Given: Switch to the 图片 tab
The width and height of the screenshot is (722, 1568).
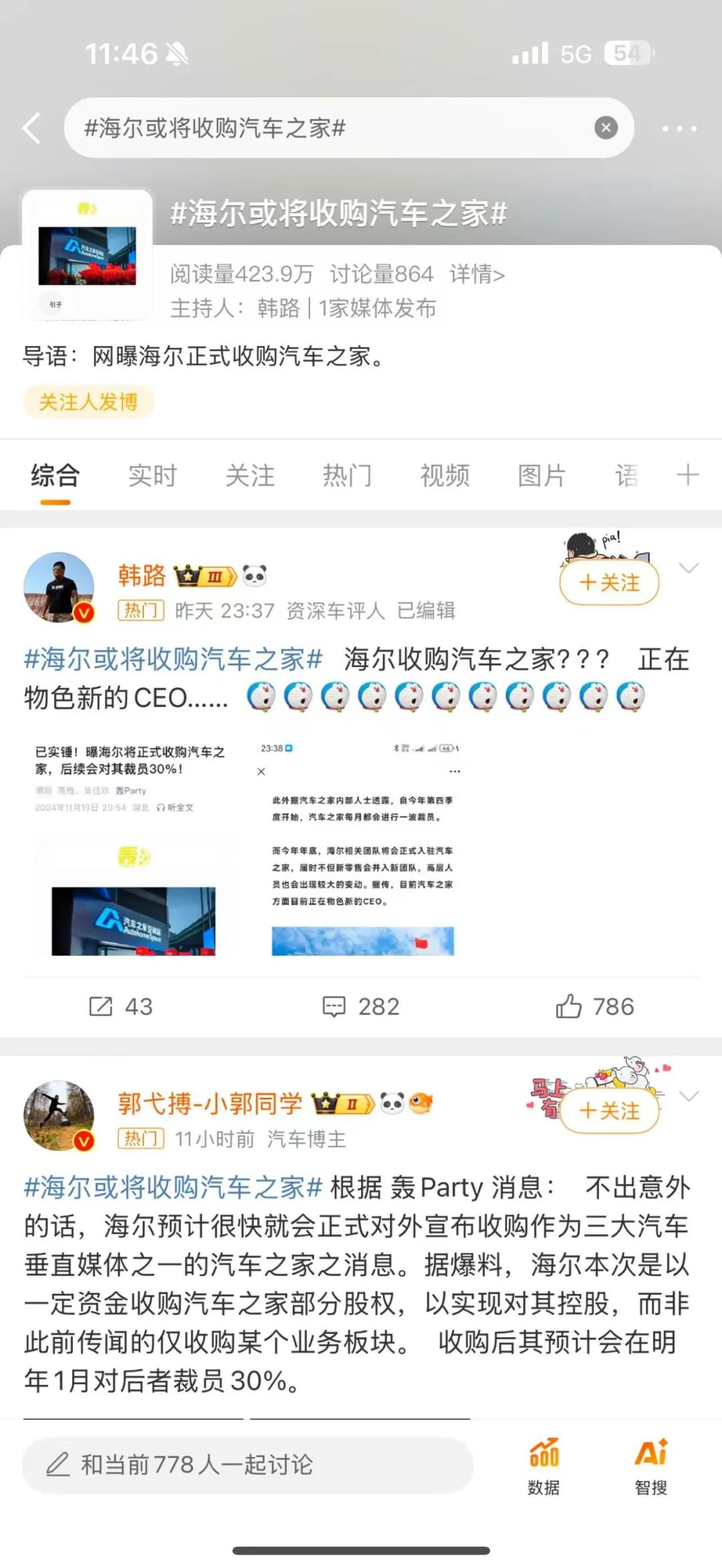Looking at the screenshot, I should [x=541, y=476].
